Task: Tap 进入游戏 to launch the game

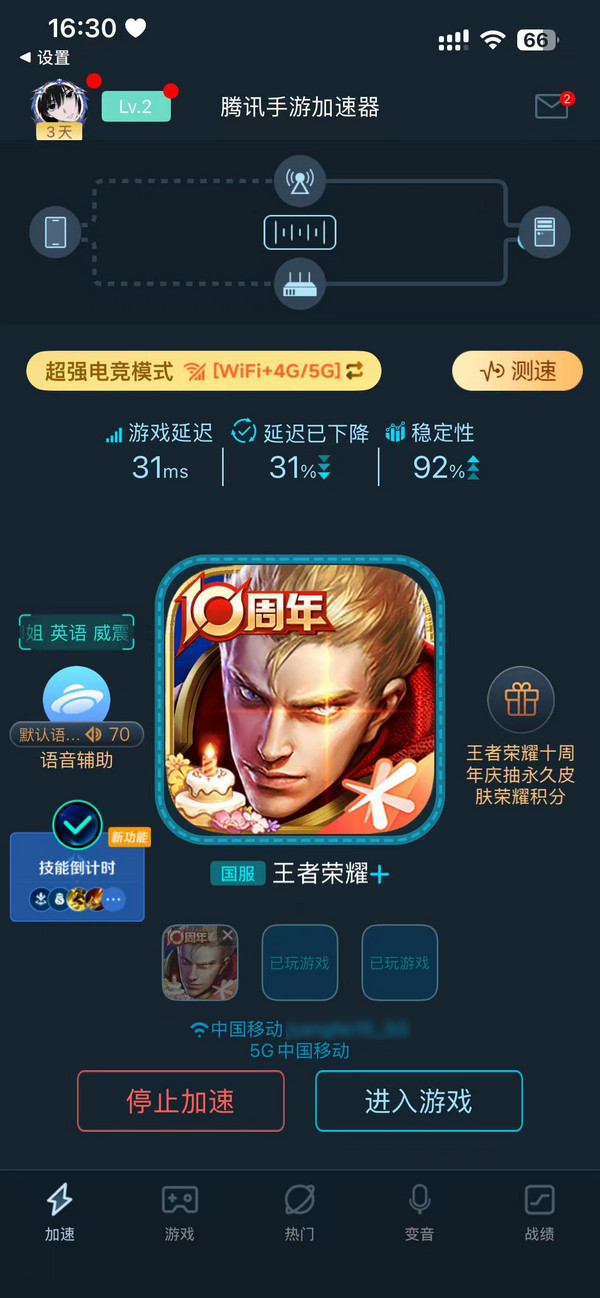Action: 419,1101
